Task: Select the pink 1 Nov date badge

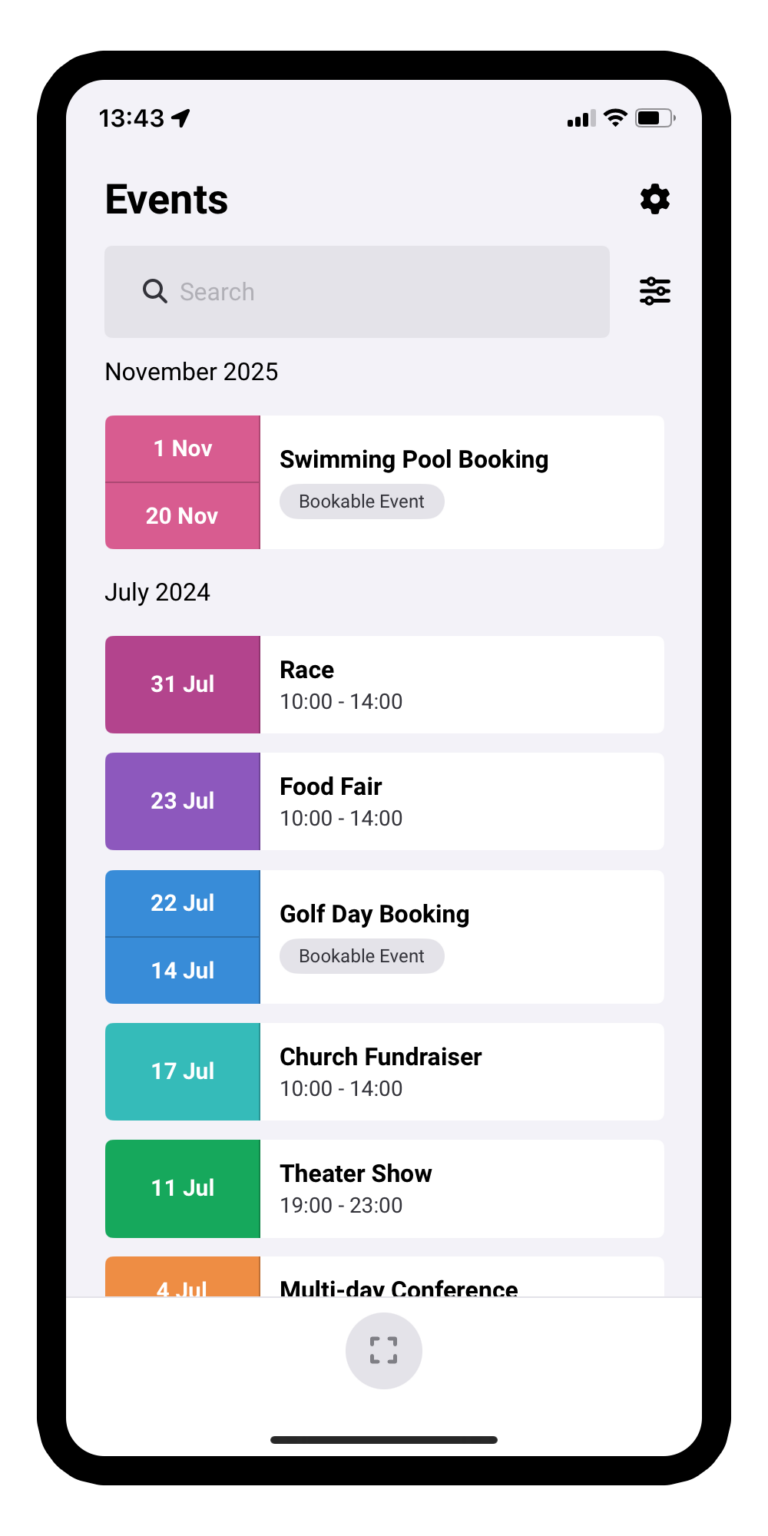Action: [182, 448]
